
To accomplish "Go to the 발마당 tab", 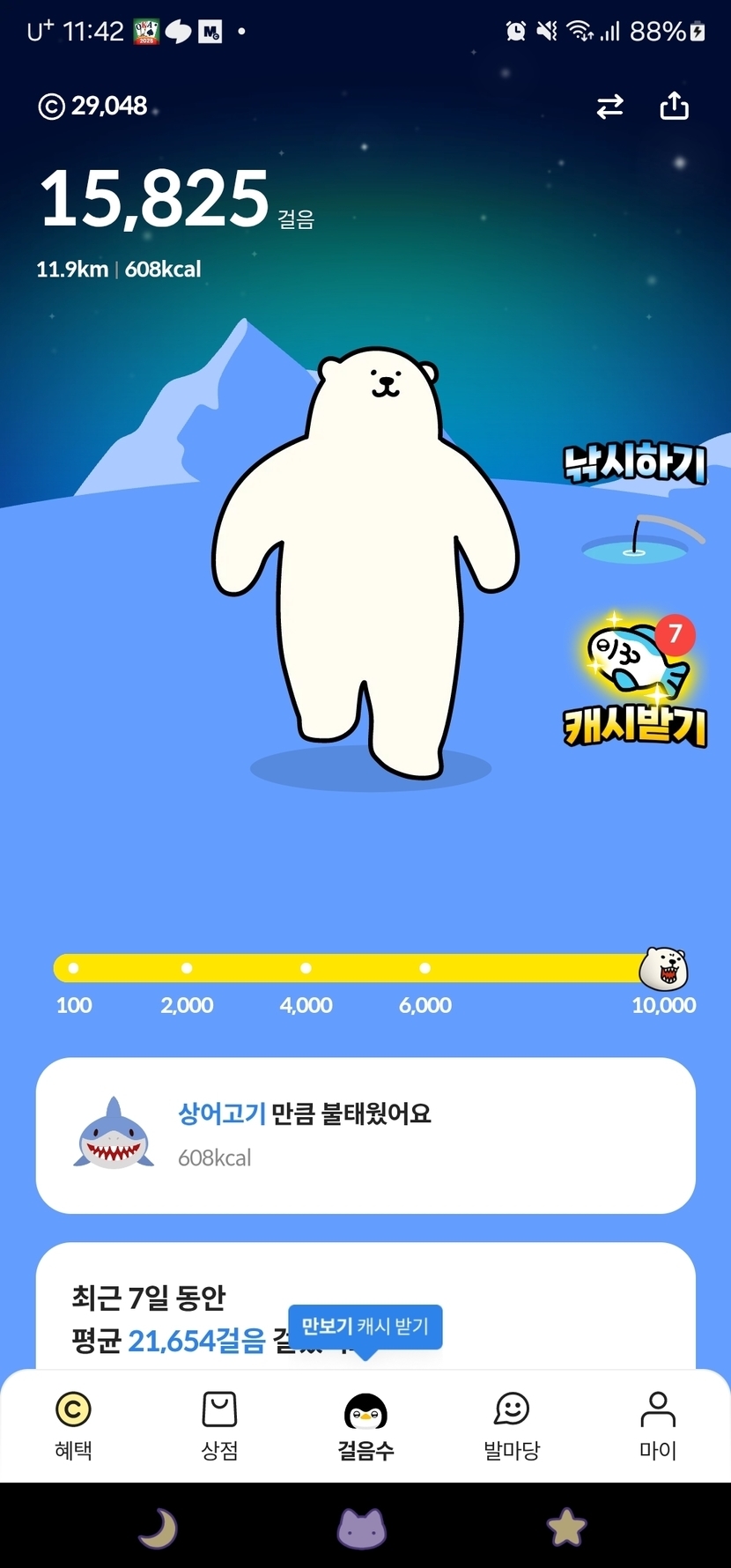I will pyautogui.click(x=512, y=1425).
